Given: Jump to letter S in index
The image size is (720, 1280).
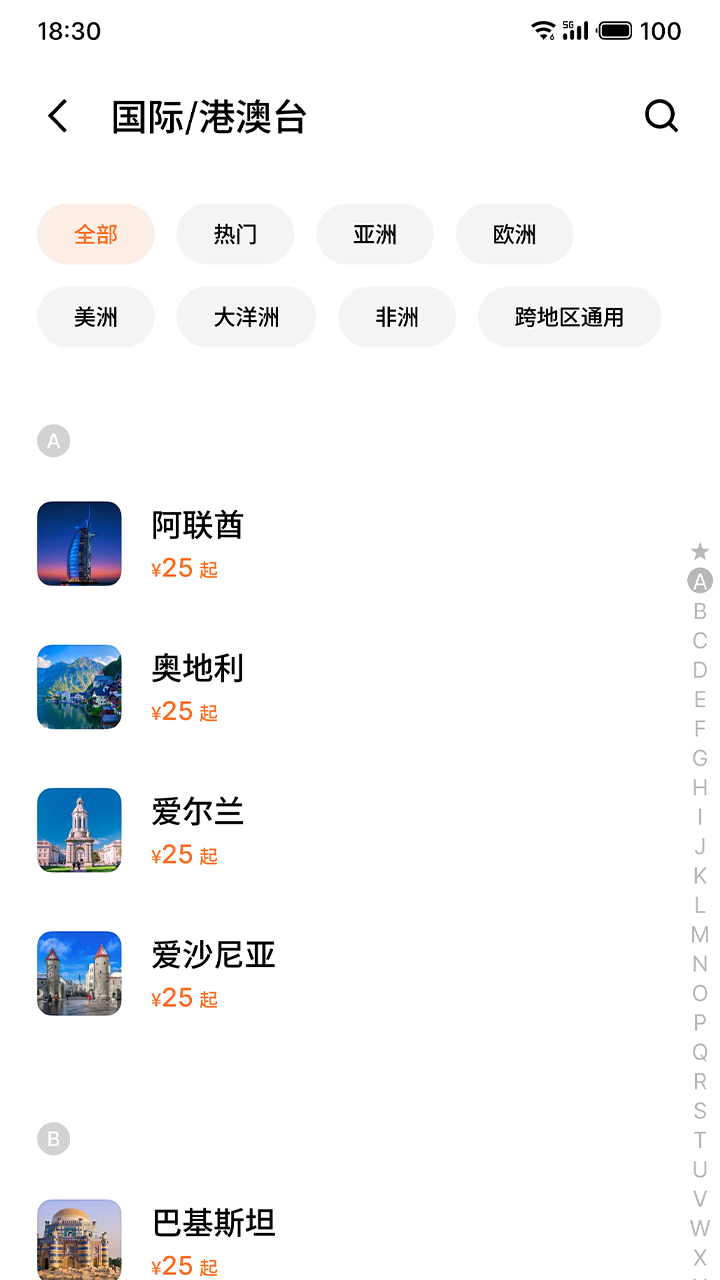Looking at the screenshot, I should (x=700, y=1111).
